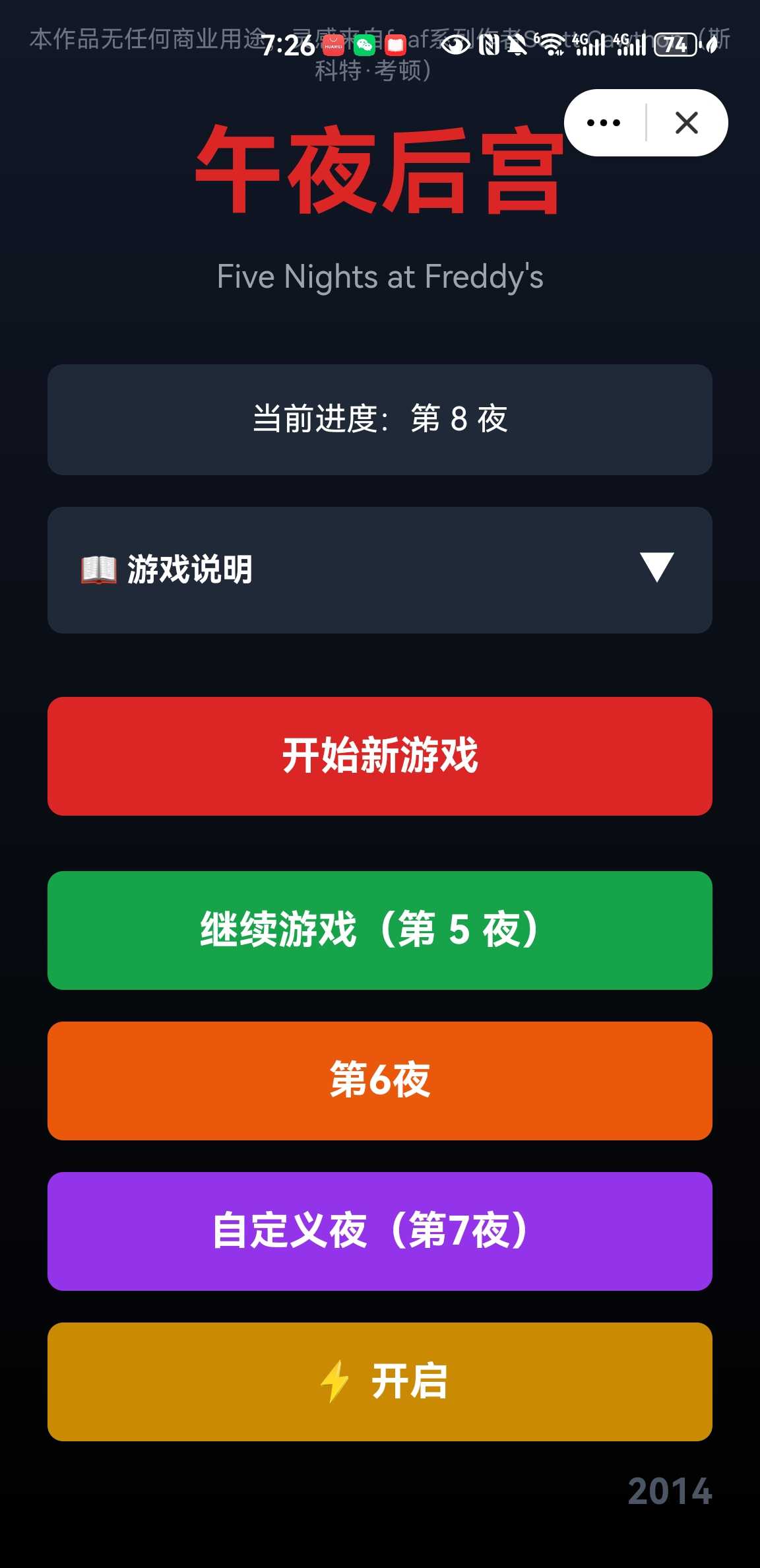This screenshot has width=760, height=1568.
Task: Open 自定义夜（第7夜）
Action: pyautogui.click(x=379, y=1231)
